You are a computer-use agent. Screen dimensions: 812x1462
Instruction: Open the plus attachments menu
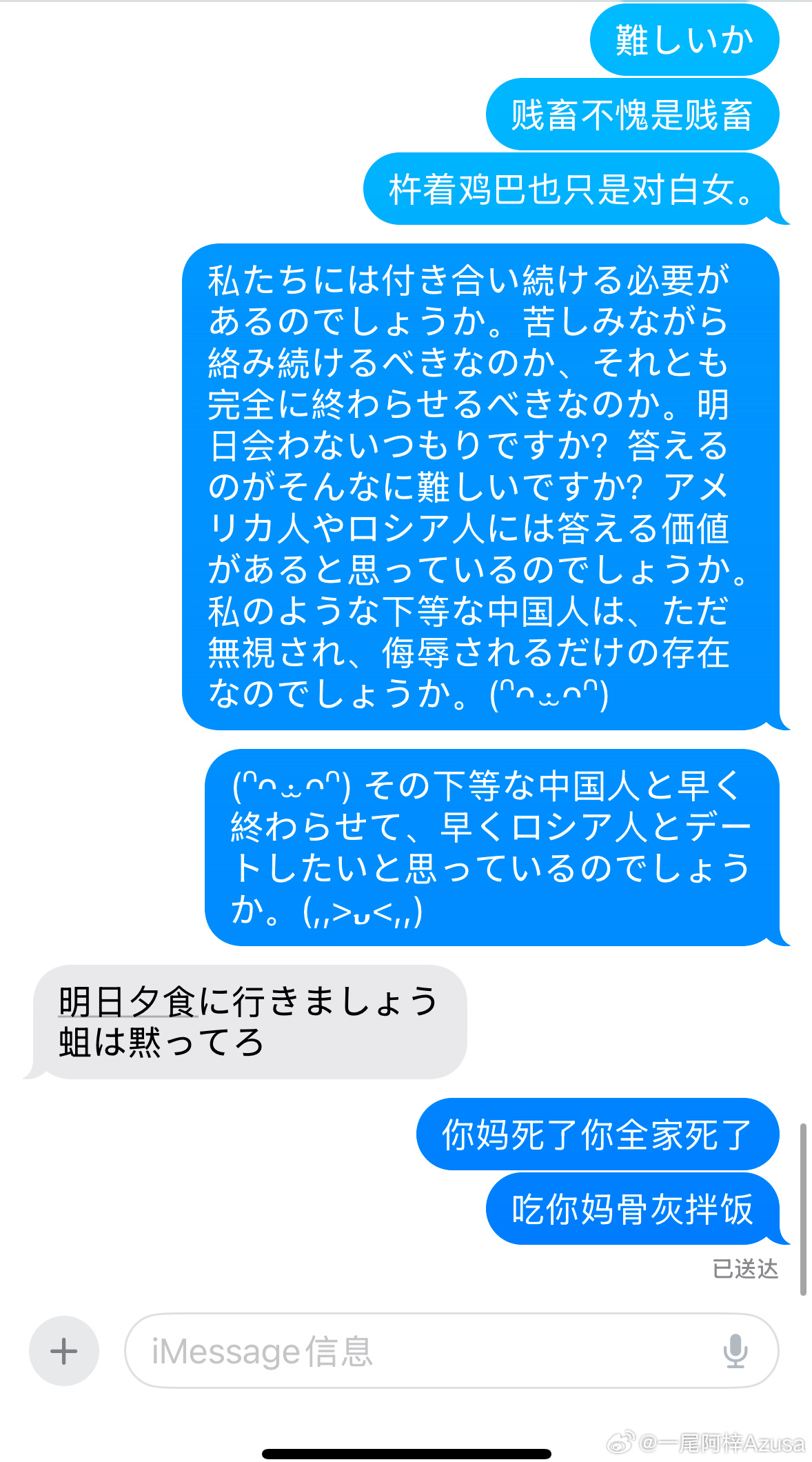pyautogui.click(x=64, y=1351)
